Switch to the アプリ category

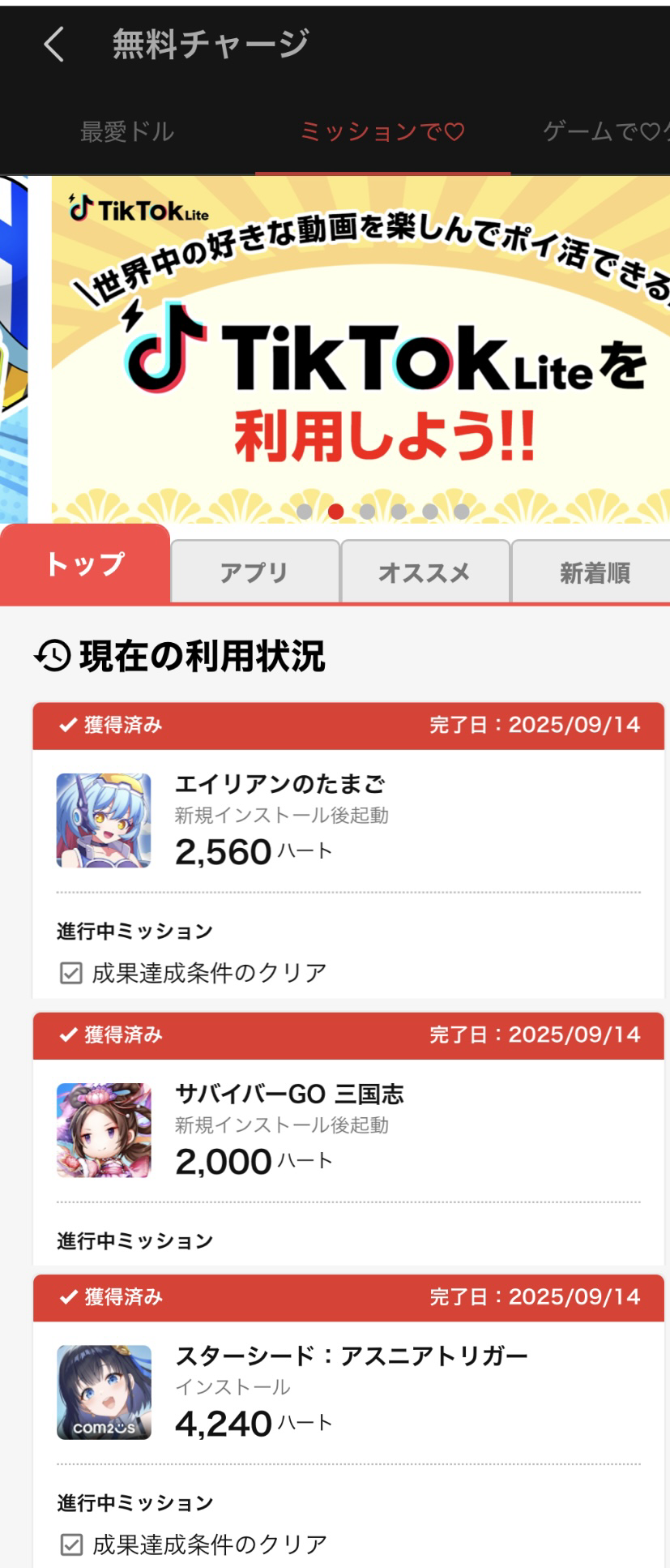point(254,572)
